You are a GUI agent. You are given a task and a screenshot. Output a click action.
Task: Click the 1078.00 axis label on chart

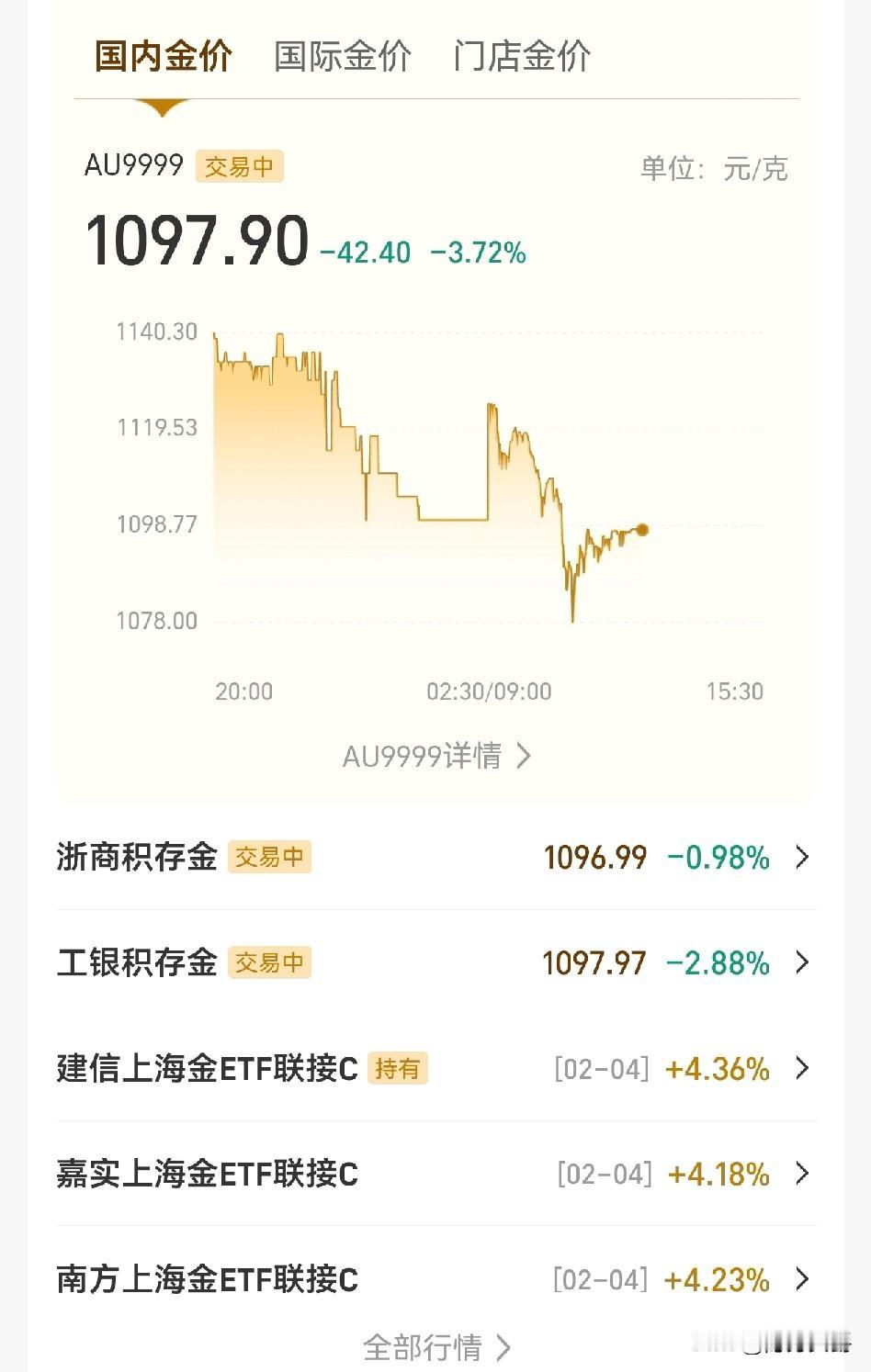click(159, 620)
